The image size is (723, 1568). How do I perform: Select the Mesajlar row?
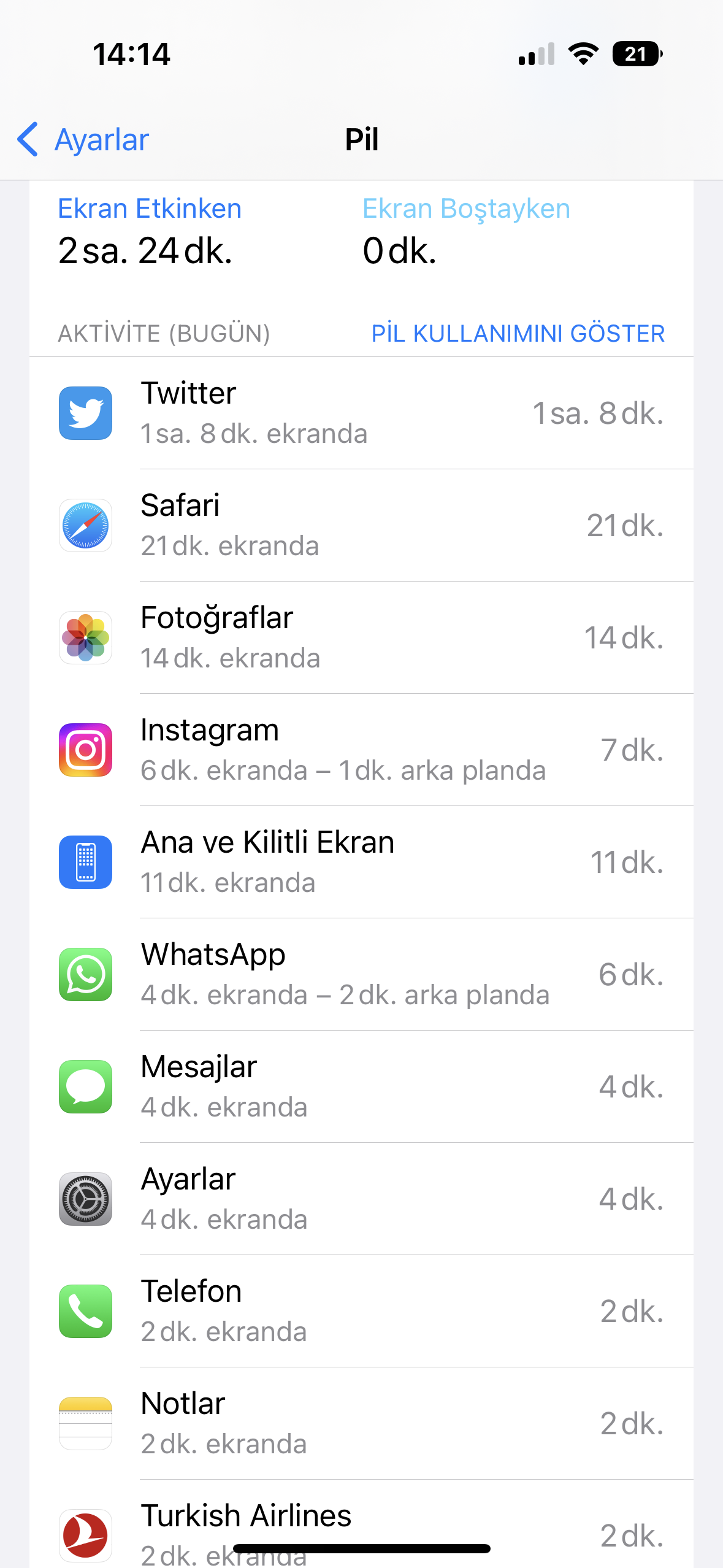pos(361,1086)
